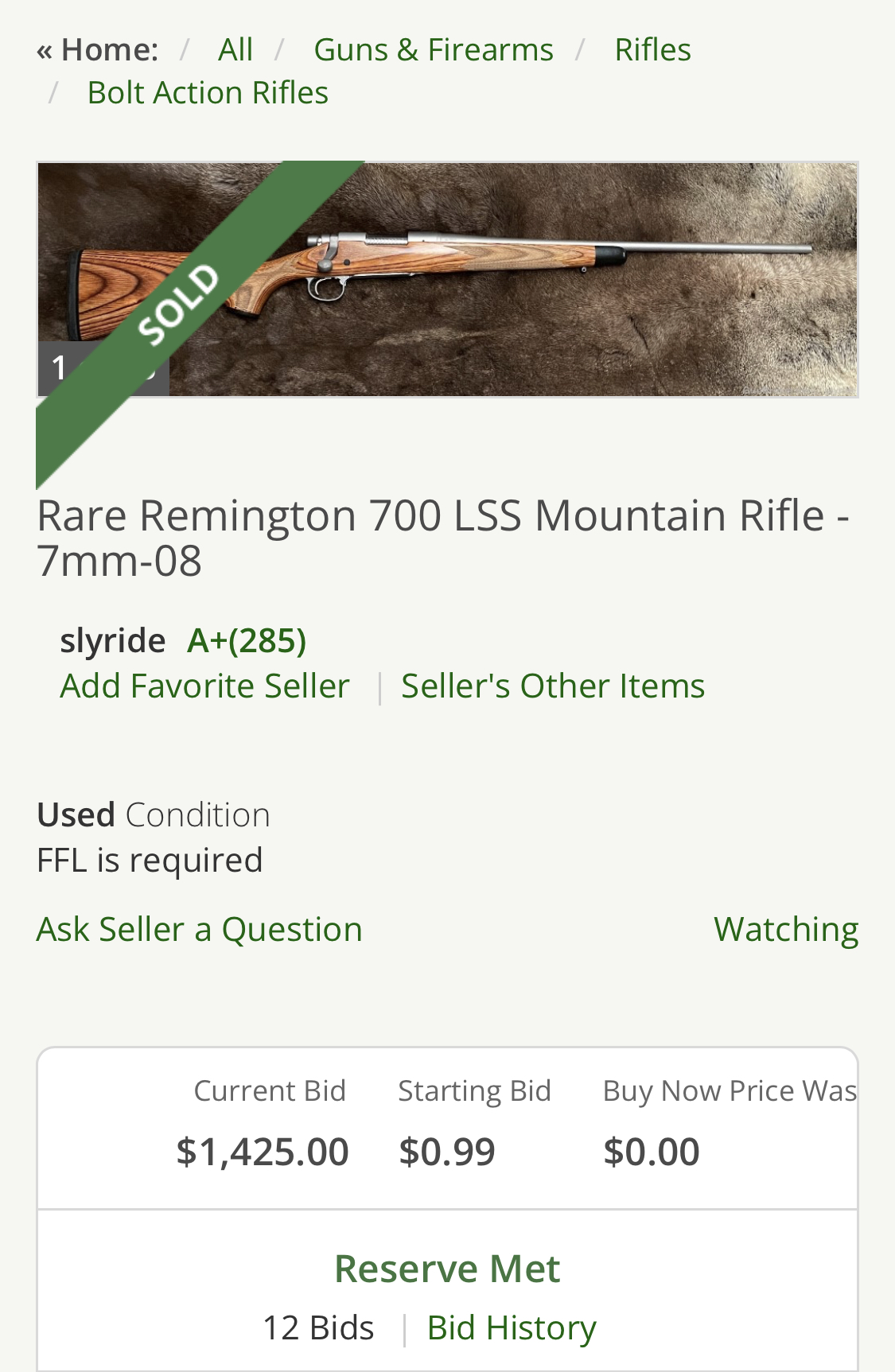Ask Seller a Question
The image size is (895, 1372).
[200, 930]
